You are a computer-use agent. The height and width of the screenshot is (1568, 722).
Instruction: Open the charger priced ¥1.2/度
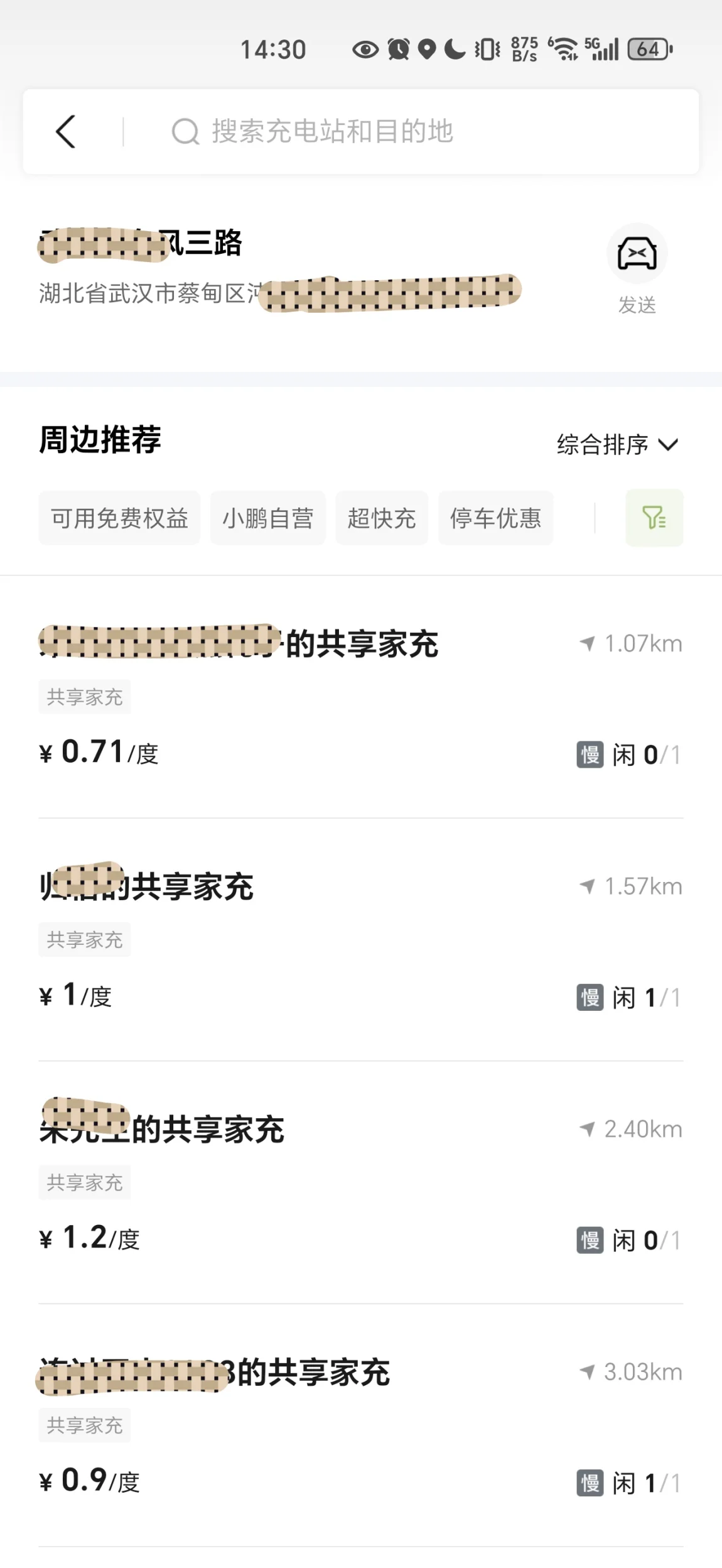[360, 1182]
